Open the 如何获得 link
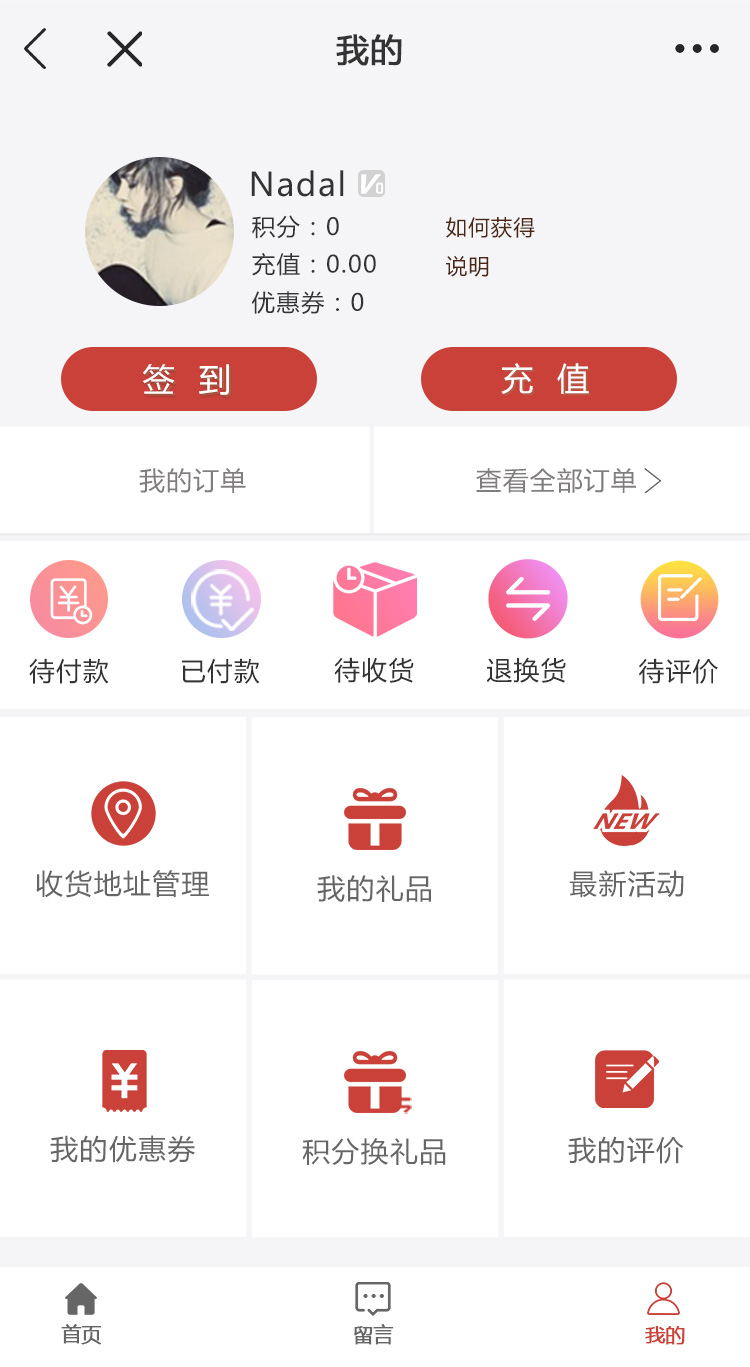Image resolution: width=750 pixels, height=1367 pixels. [x=490, y=228]
